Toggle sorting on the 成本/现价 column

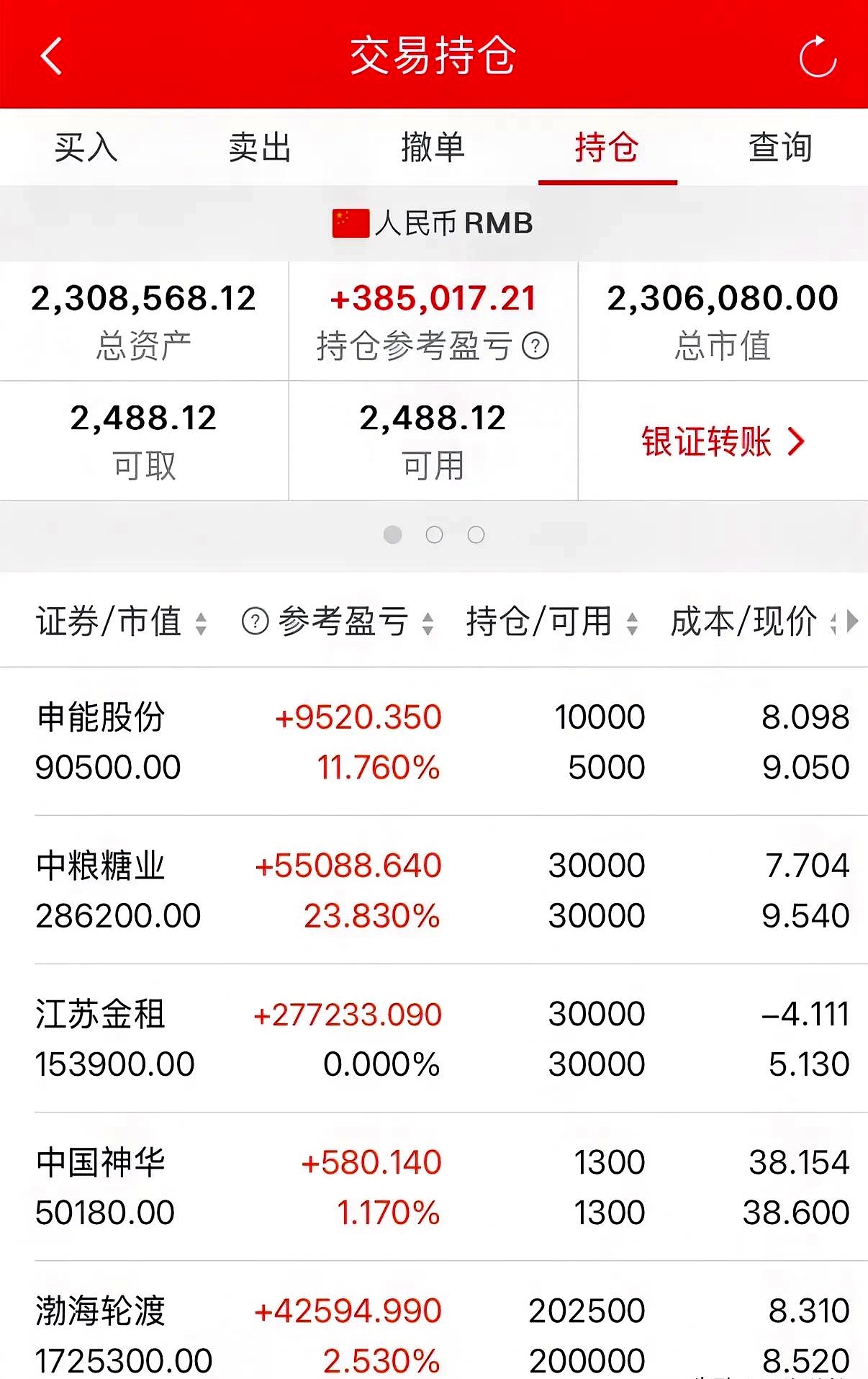(835, 622)
